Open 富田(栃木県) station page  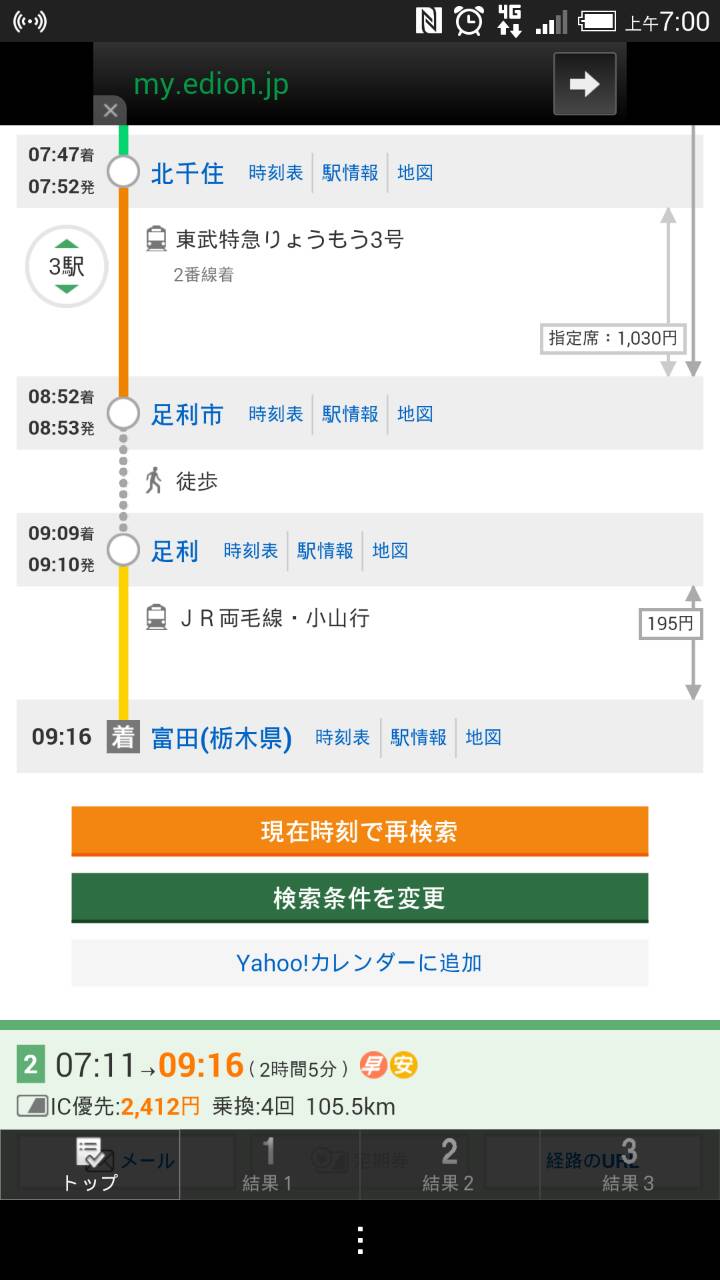pyautogui.click(x=221, y=738)
